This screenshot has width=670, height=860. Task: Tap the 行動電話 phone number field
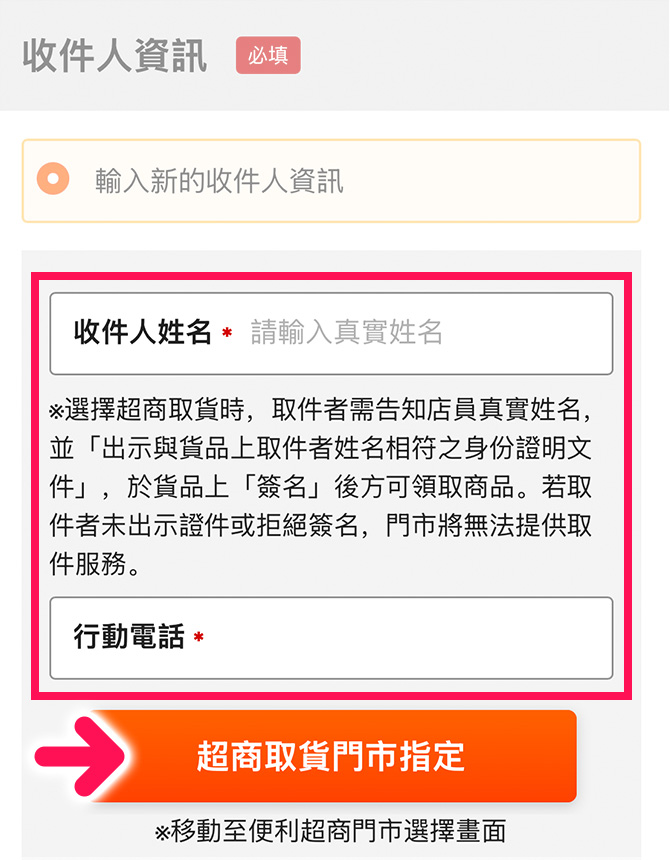tap(400, 638)
